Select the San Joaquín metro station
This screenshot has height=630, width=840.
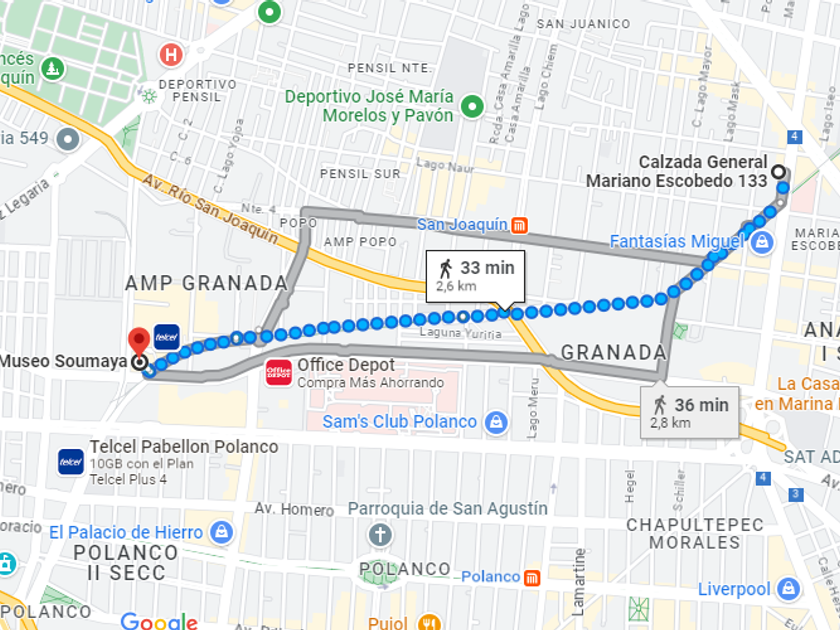519,225
